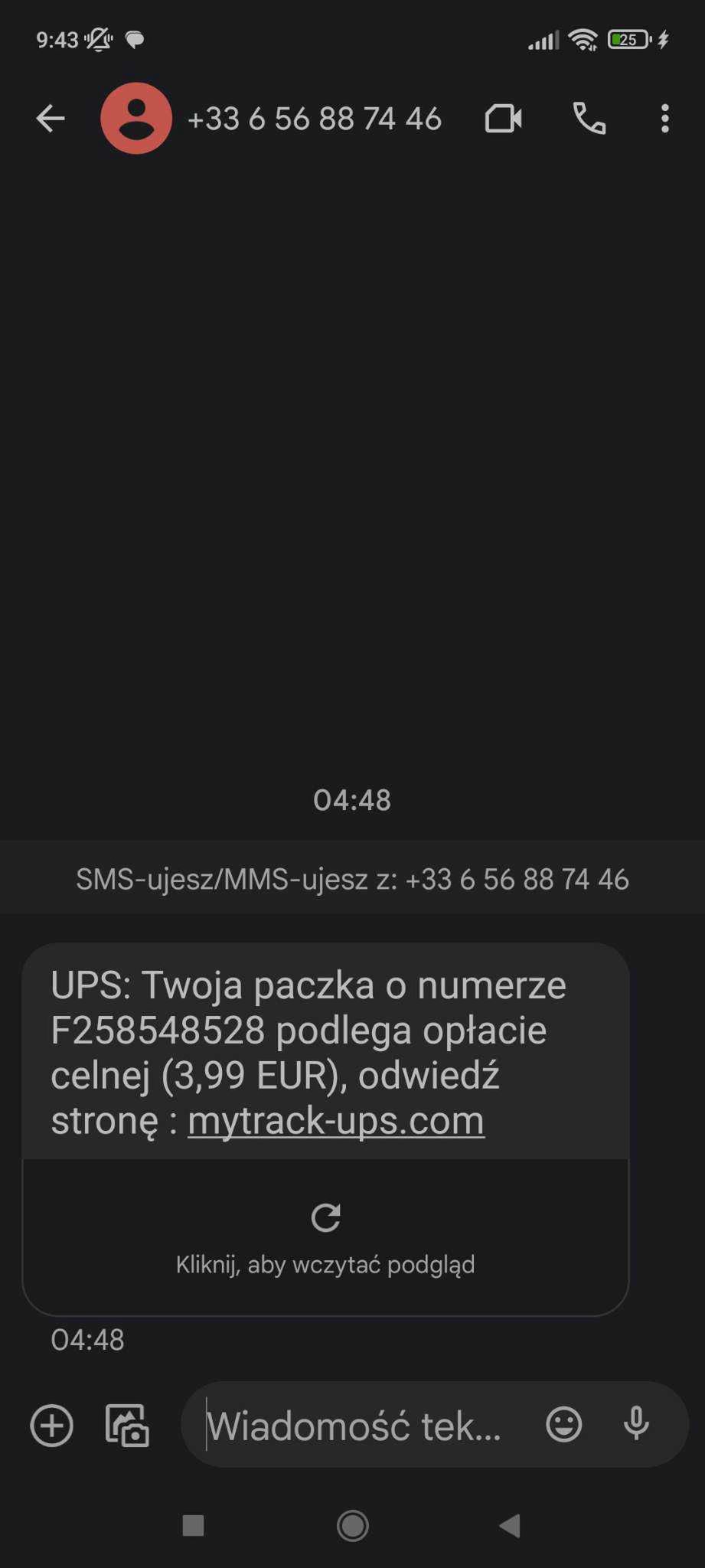Start a video call
705x1568 pixels.
tap(504, 119)
